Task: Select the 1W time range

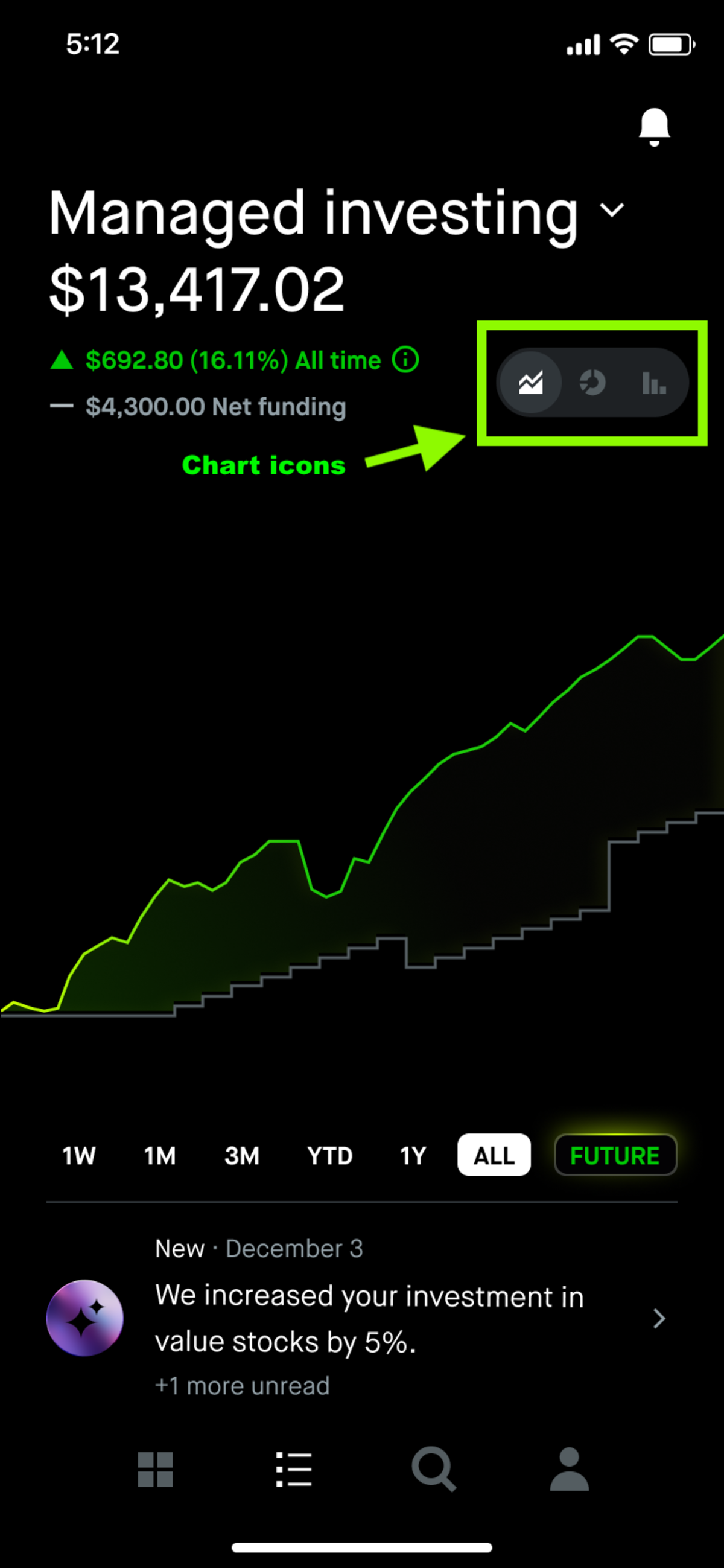Action: tap(79, 1155)
